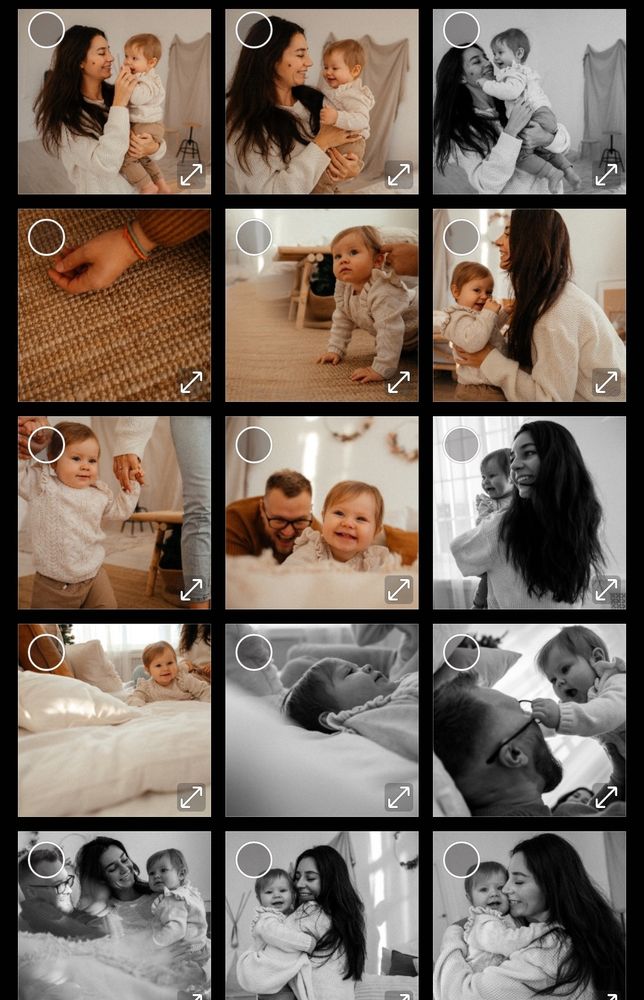Expand the sleeping baby photo
This screenshot has width=644, height=1000.
399,797
